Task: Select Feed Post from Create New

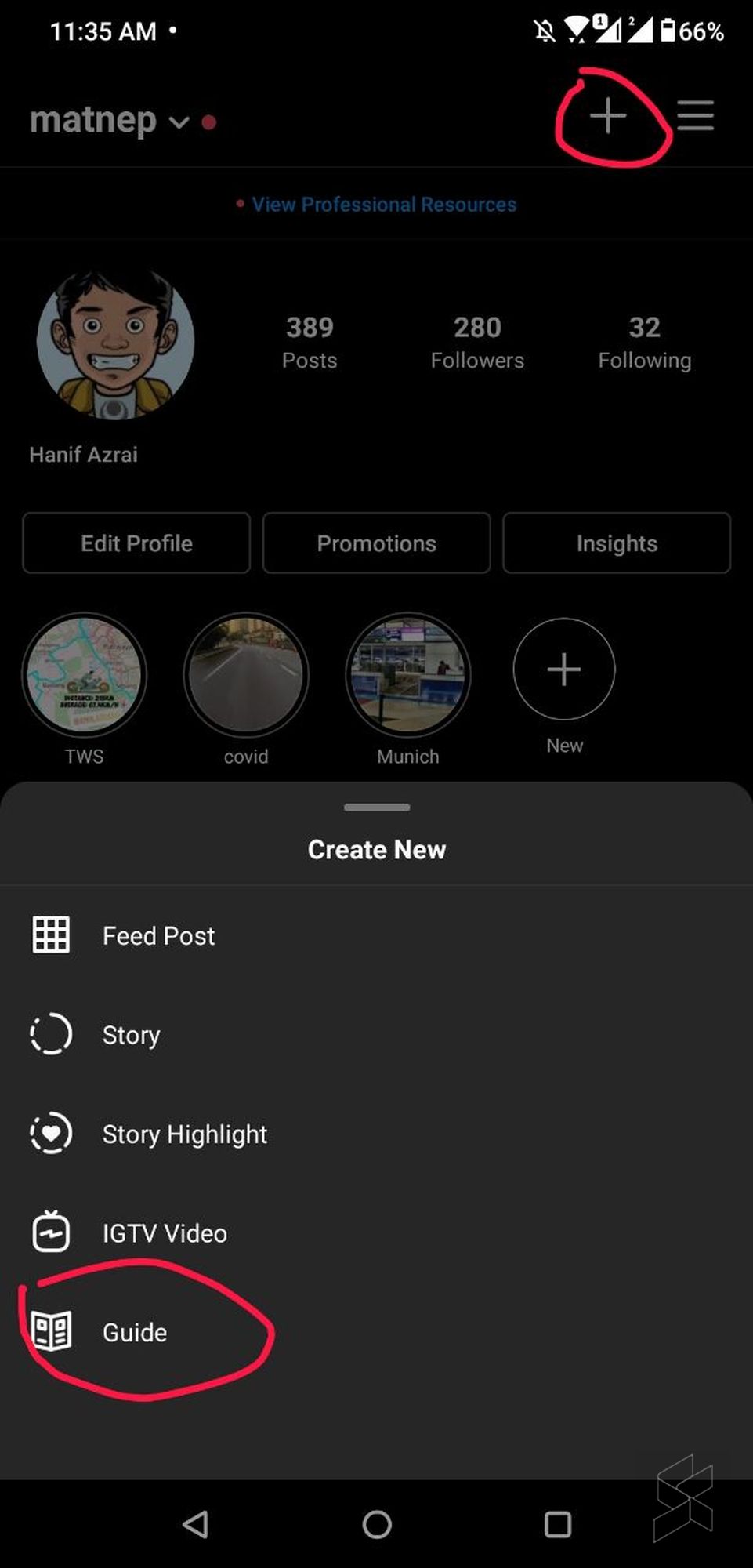Action: 376,935
